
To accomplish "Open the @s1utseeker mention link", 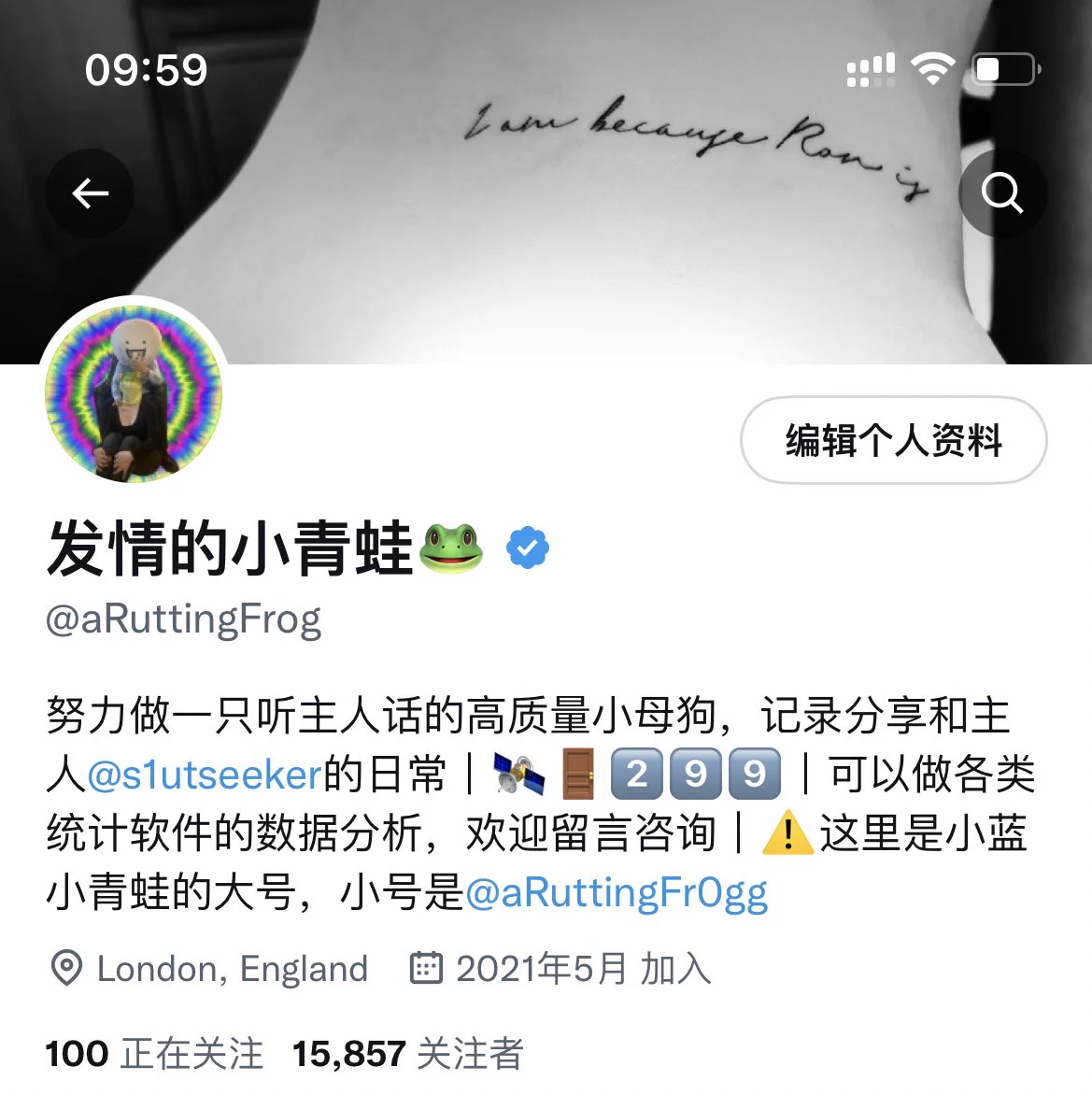I will pyautogui.click(x=204, y=775).
